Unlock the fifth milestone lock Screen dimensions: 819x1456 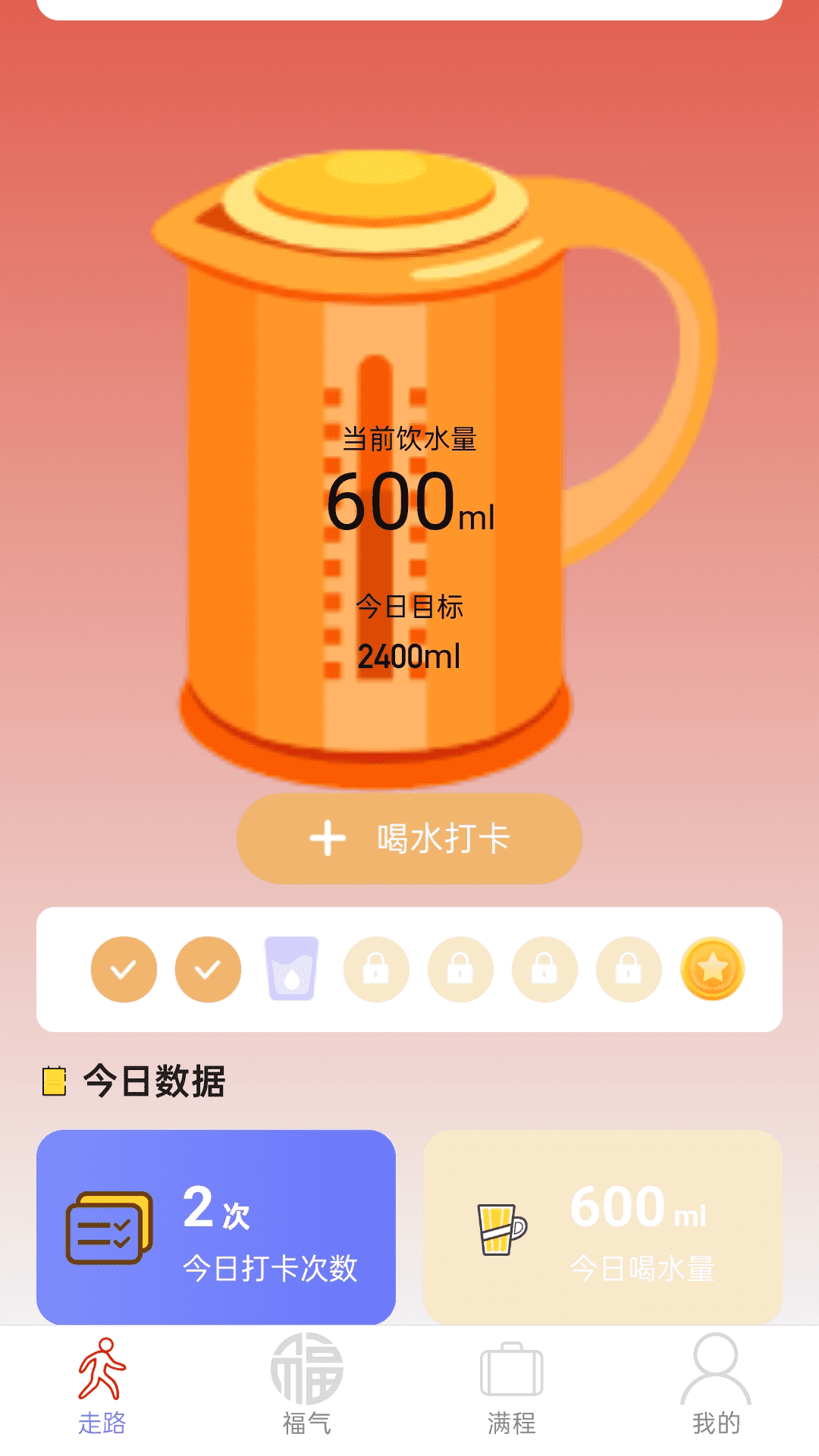pos(460,969)
